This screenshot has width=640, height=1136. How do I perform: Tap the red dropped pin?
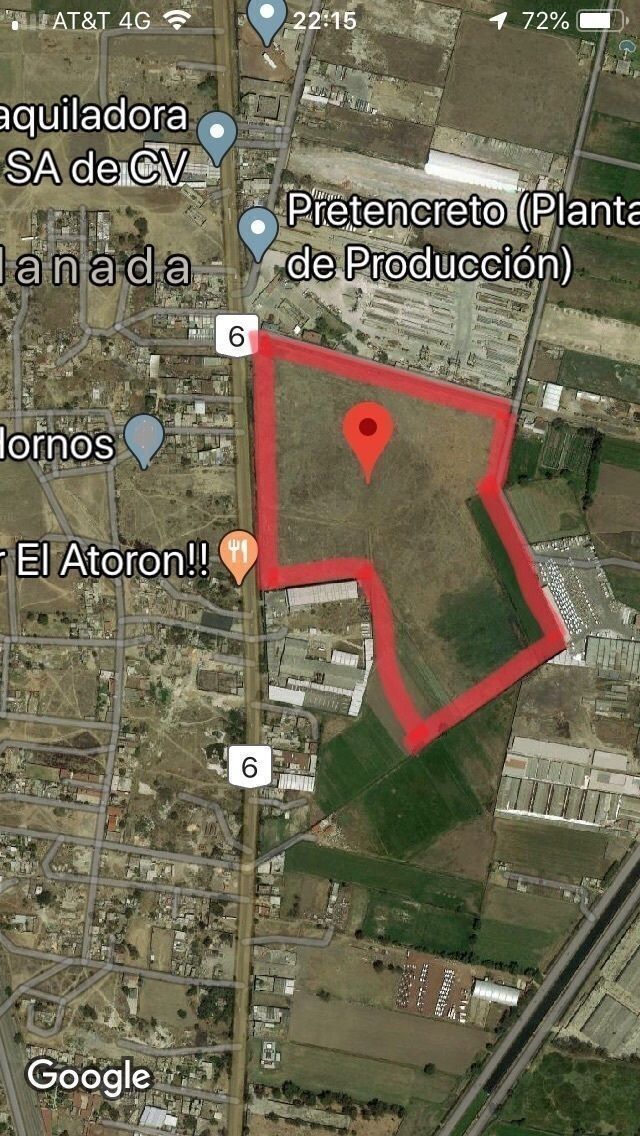tap(368, 435)
